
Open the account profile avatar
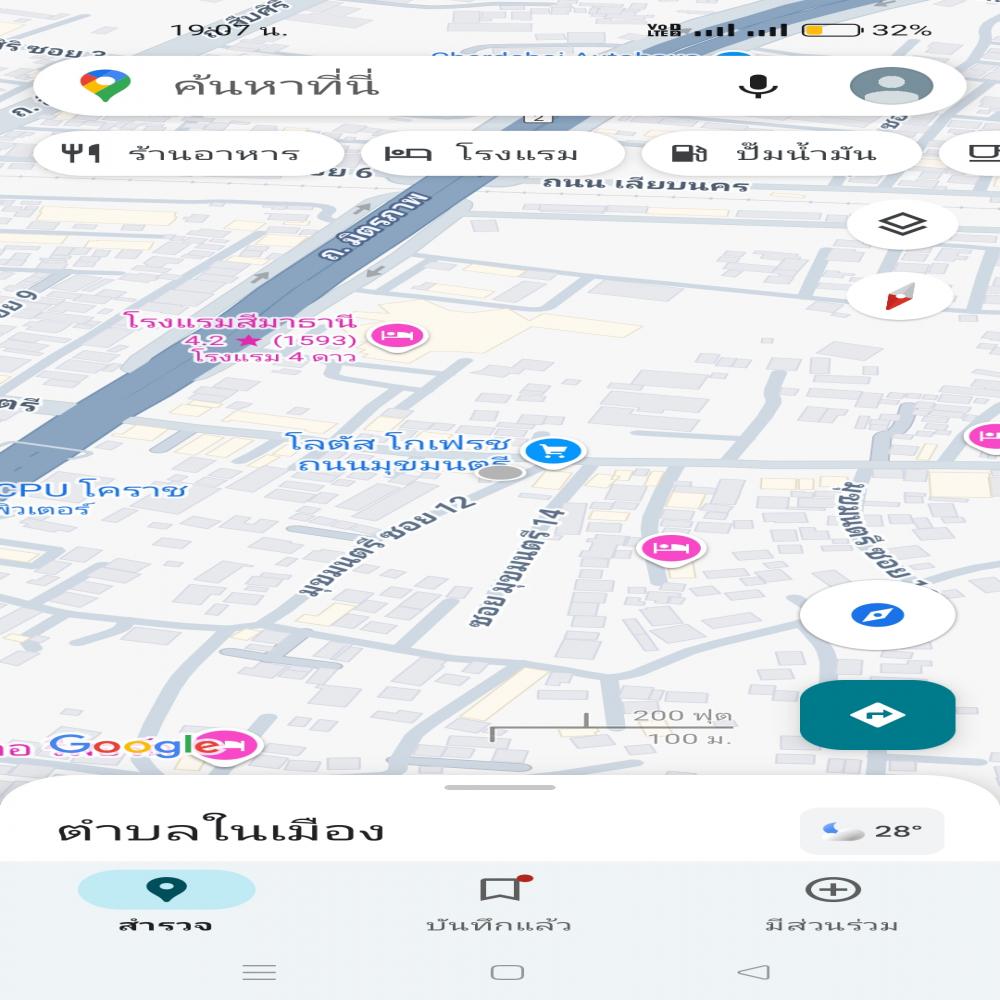(x=890, y=86)
